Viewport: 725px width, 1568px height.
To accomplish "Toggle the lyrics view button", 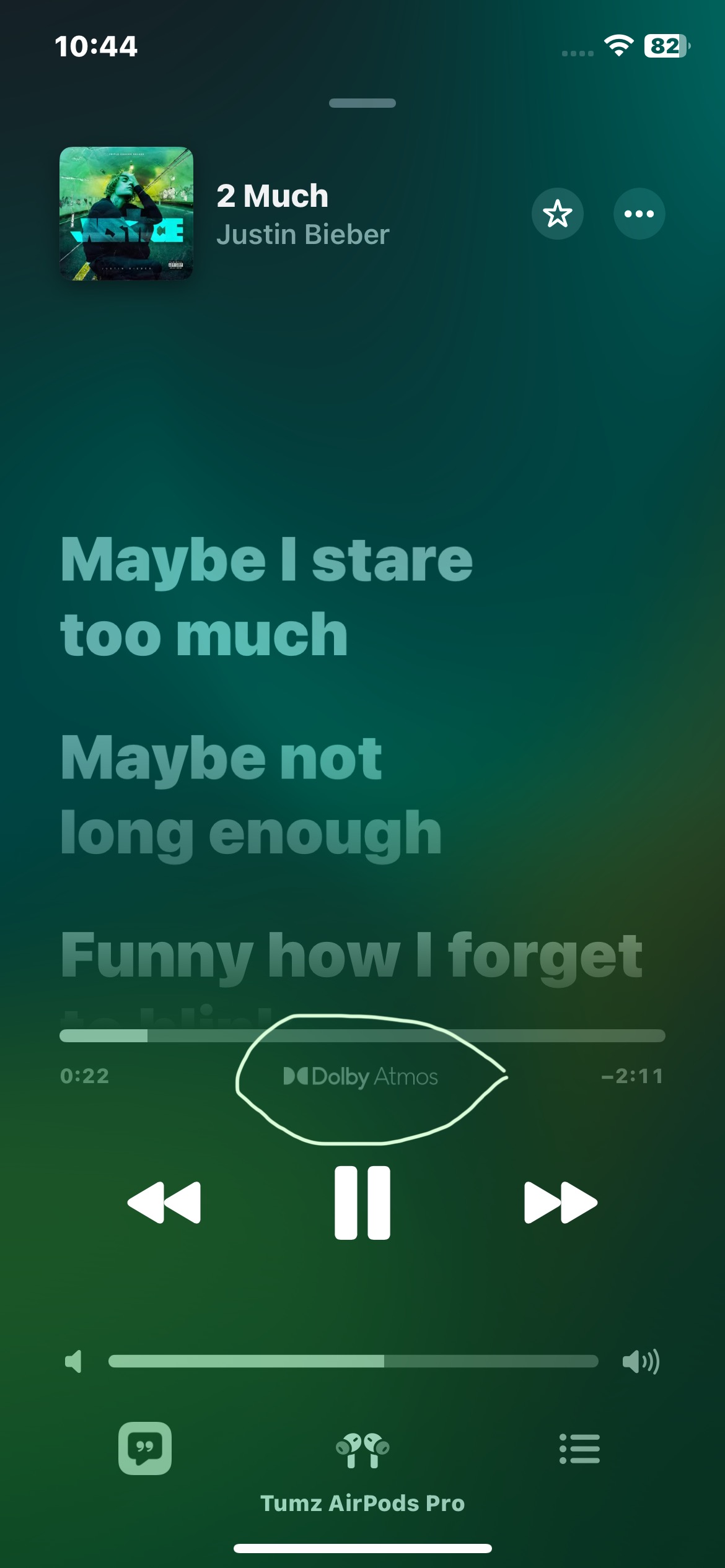I will (x=145, y=1448).
